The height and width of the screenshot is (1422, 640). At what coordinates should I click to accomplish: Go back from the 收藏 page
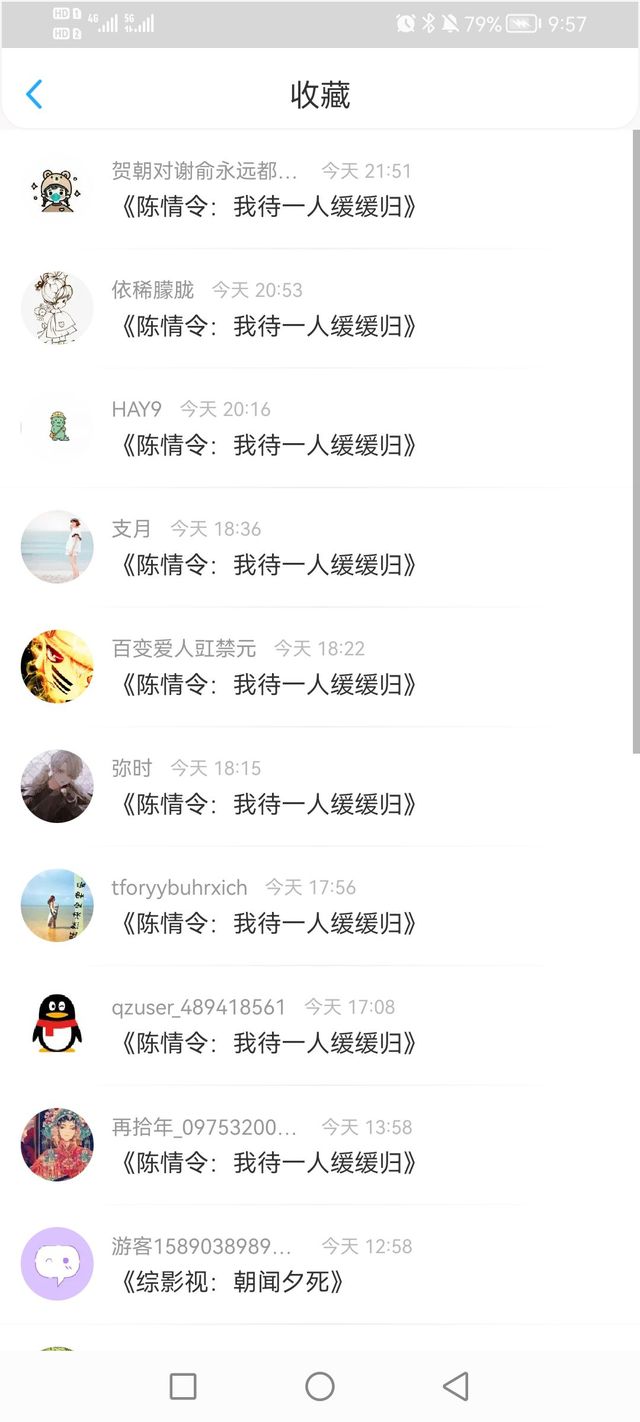click(34, 95)
